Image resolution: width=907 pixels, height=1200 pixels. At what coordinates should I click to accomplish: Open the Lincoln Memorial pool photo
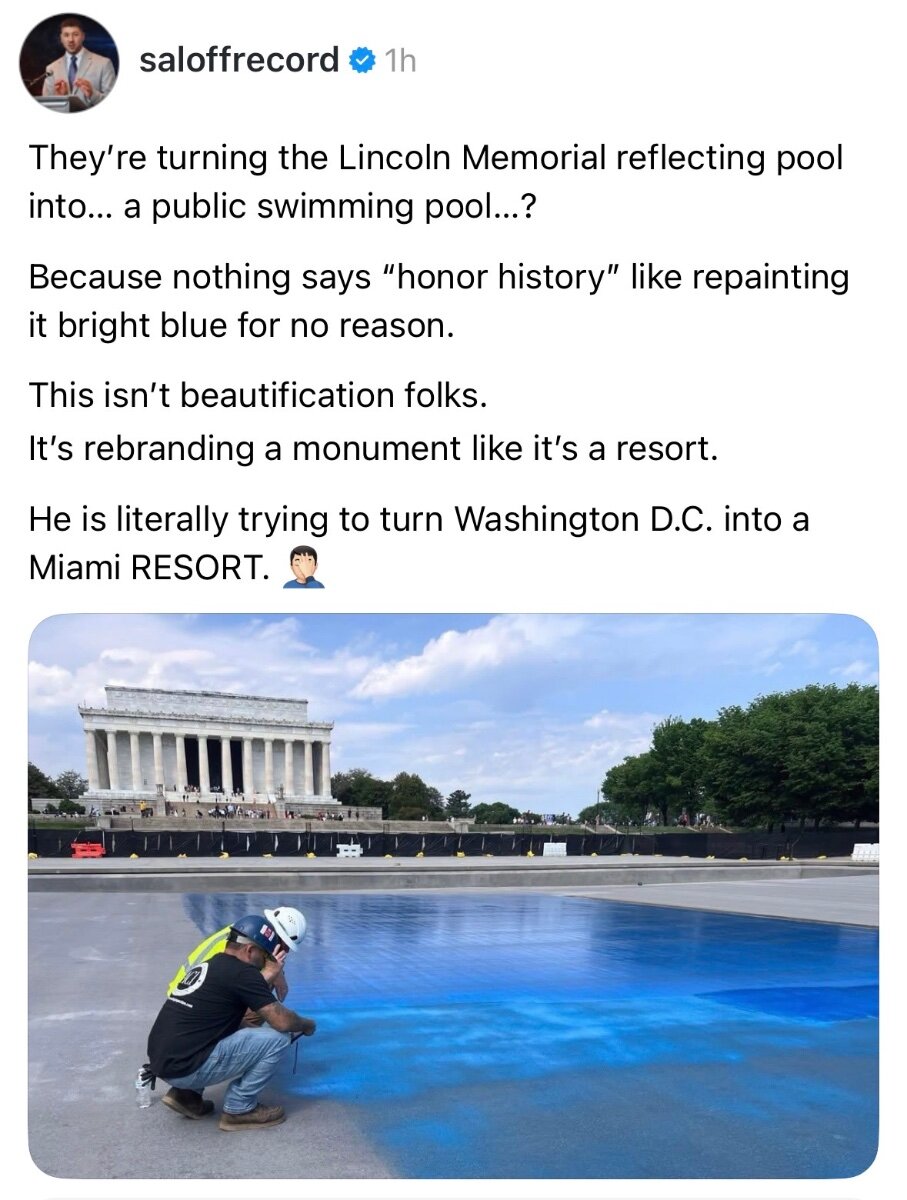coord(453,895)
